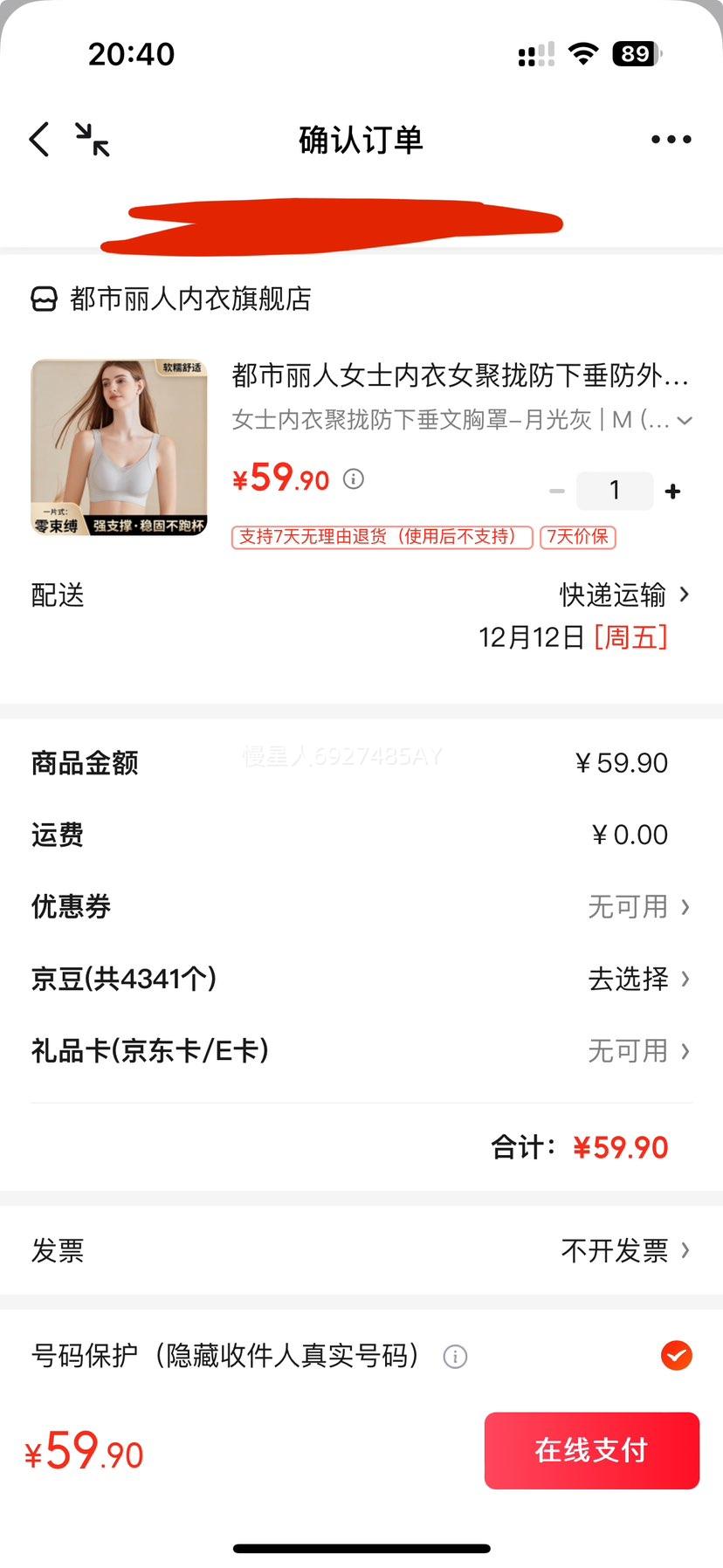723x1568 pixels.
Task: Show info about 号码保护
Action: point(455,1357)
